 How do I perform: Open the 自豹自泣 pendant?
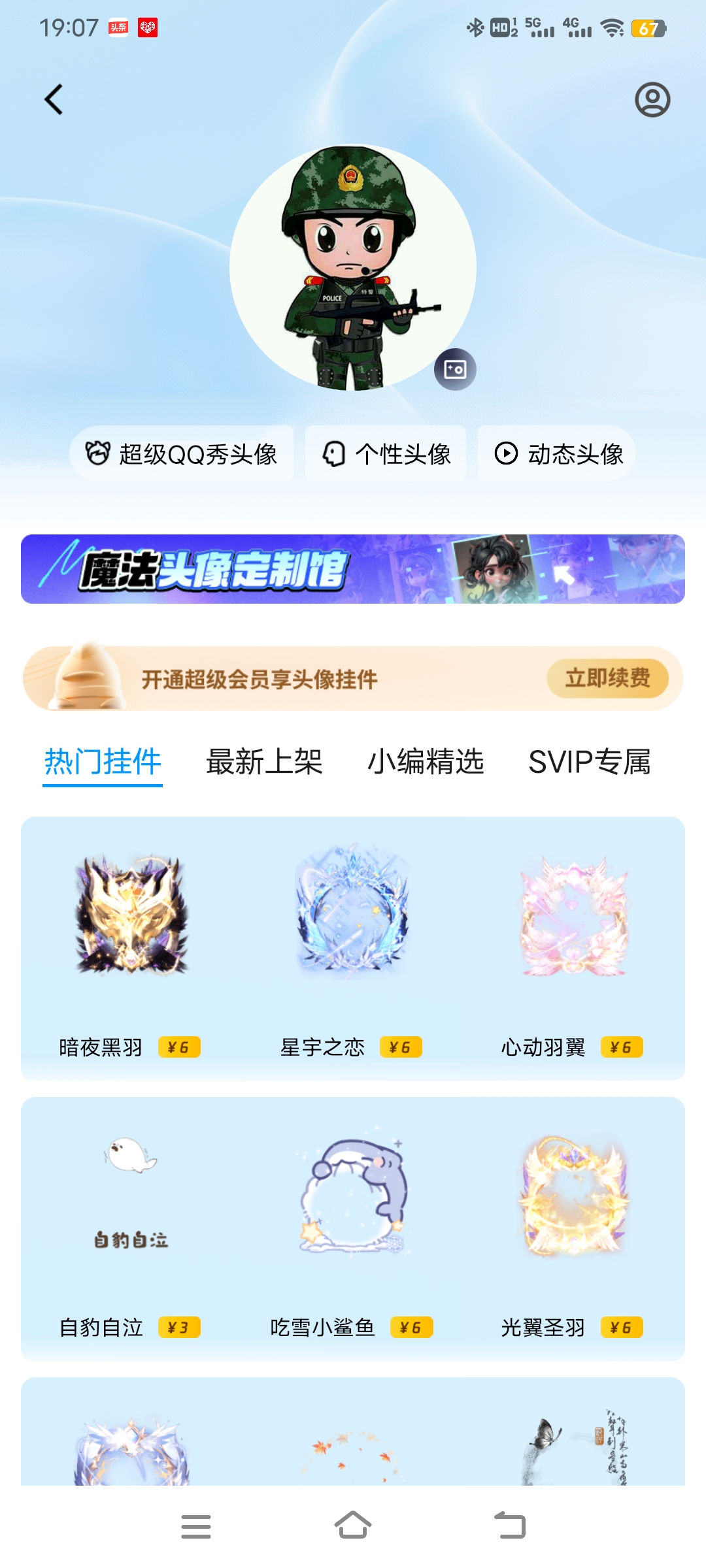[x=131, y=1229]
